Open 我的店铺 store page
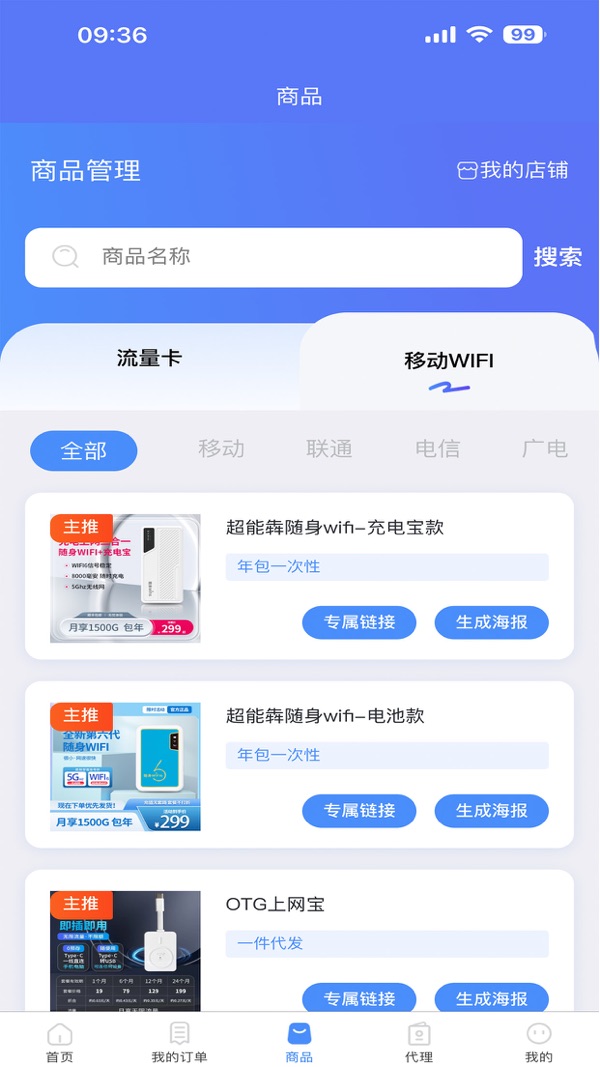 [513, 170]
